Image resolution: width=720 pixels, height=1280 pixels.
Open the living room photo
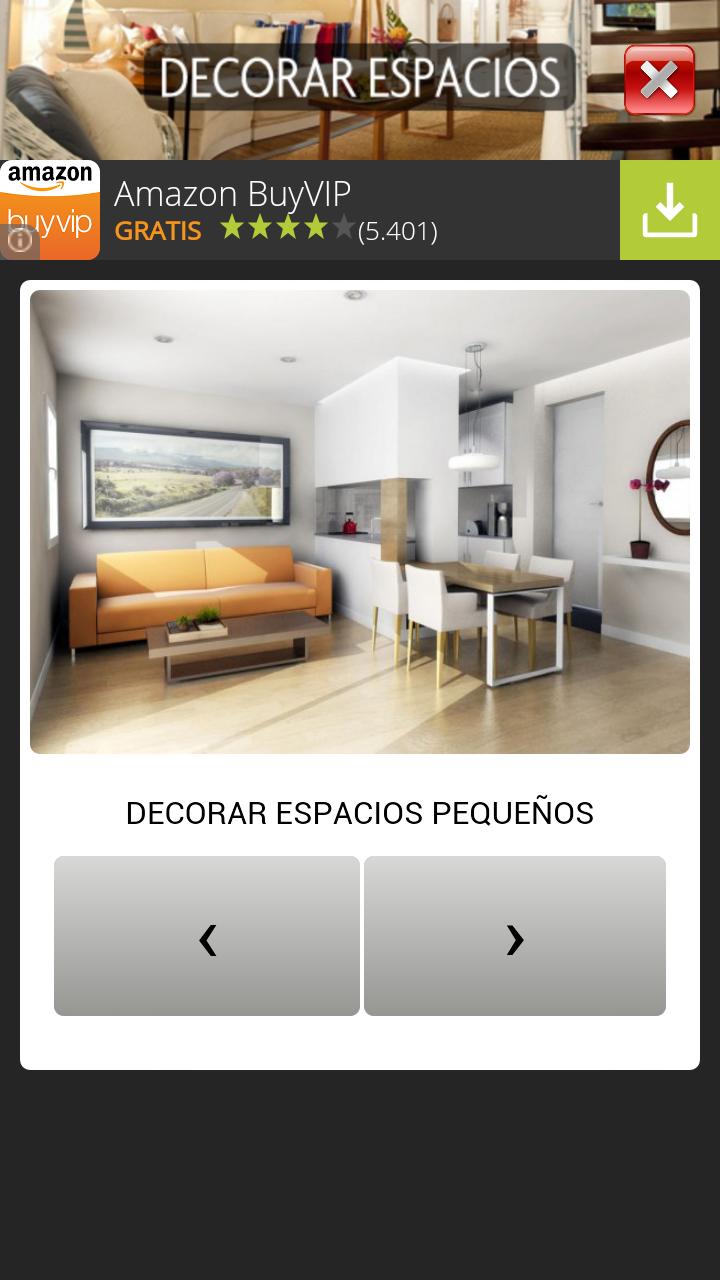360,520
